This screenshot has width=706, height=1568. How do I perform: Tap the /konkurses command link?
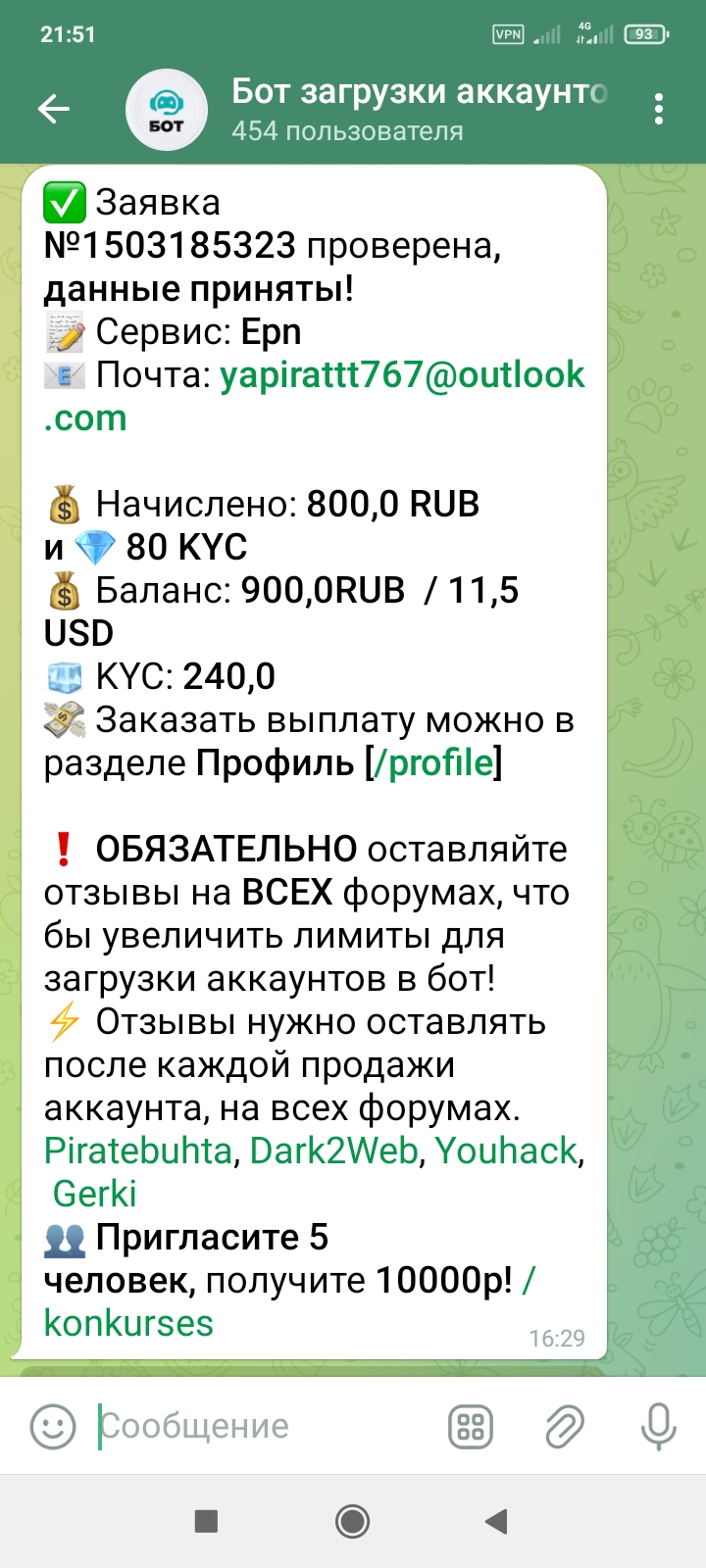(128, 1323)
